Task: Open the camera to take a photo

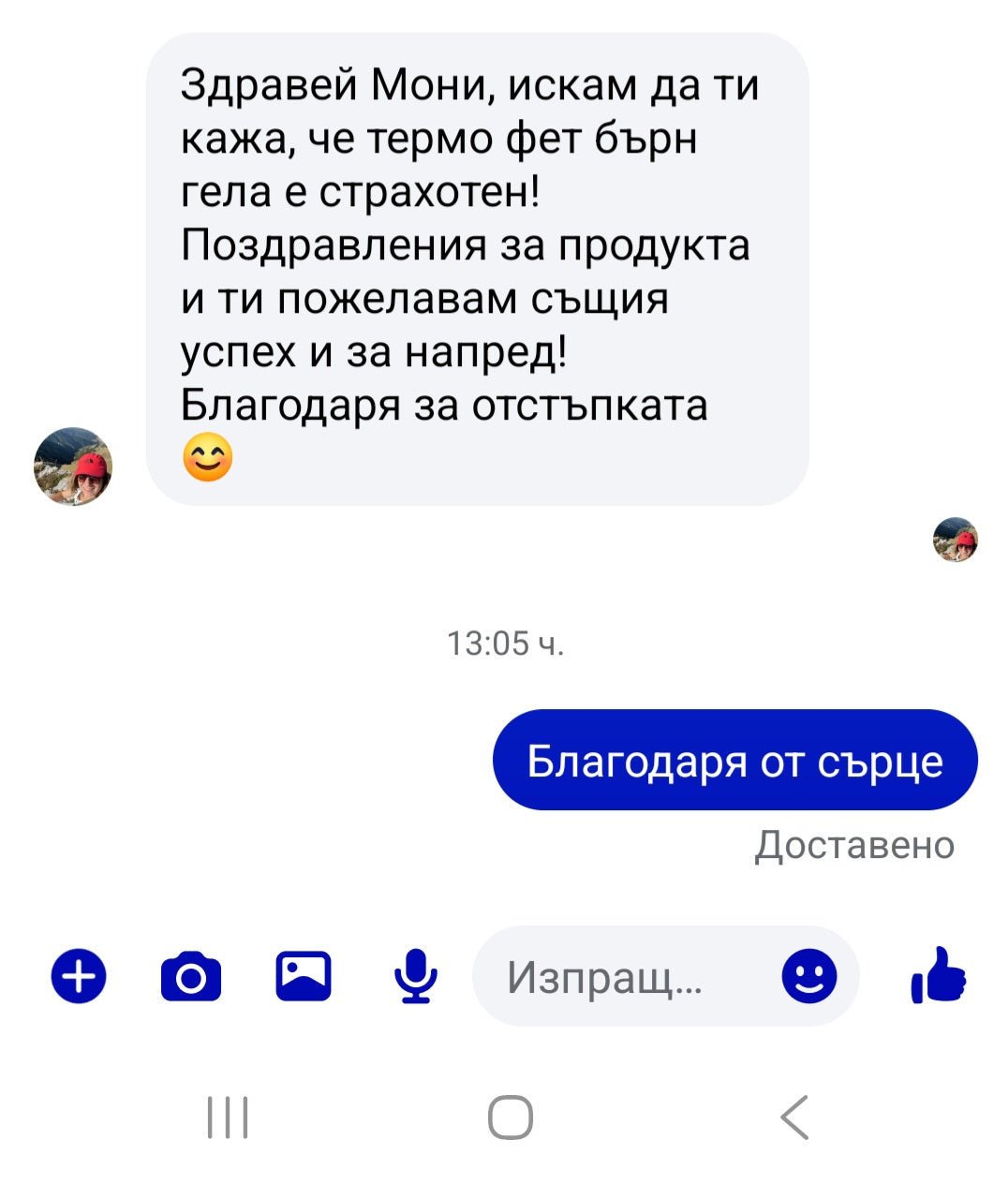Action: coord(191,977)
